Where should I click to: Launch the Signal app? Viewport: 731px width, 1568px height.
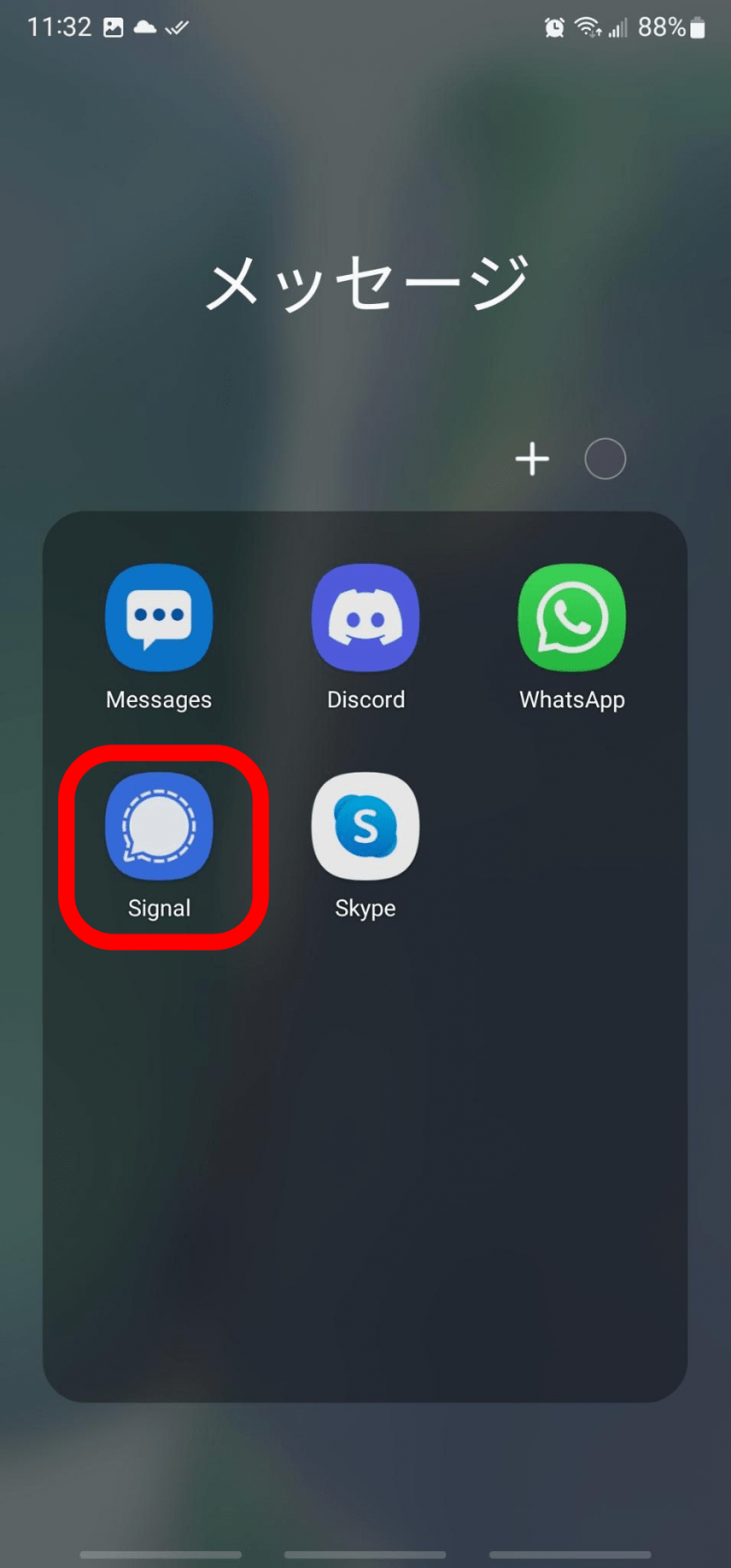(x=159, y=828)
